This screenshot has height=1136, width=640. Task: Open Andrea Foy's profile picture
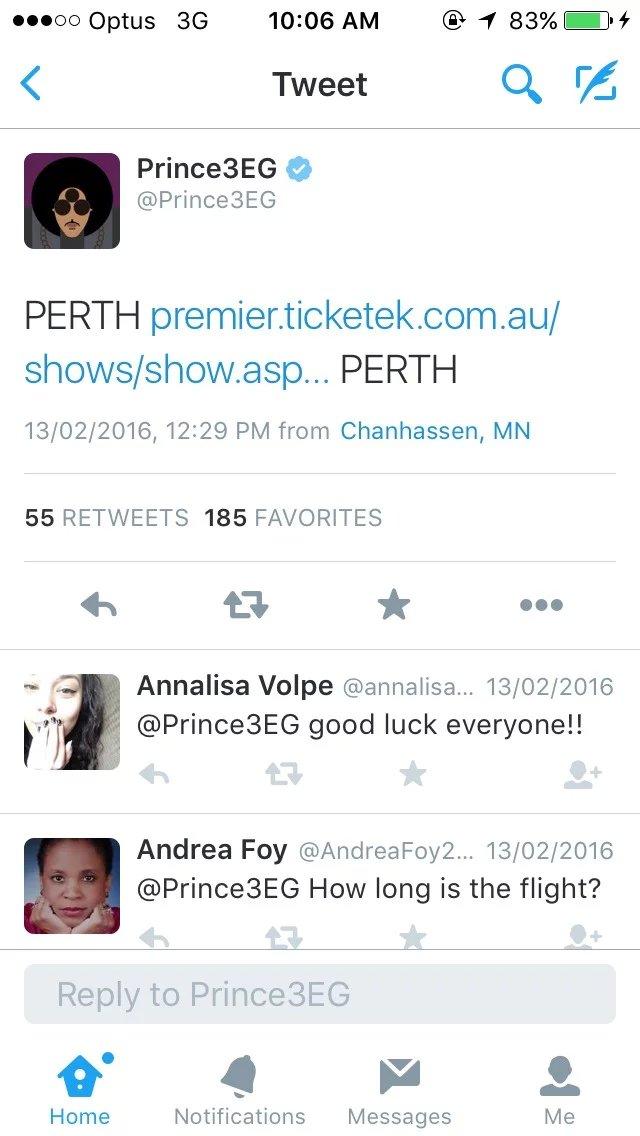pos(72,885)
